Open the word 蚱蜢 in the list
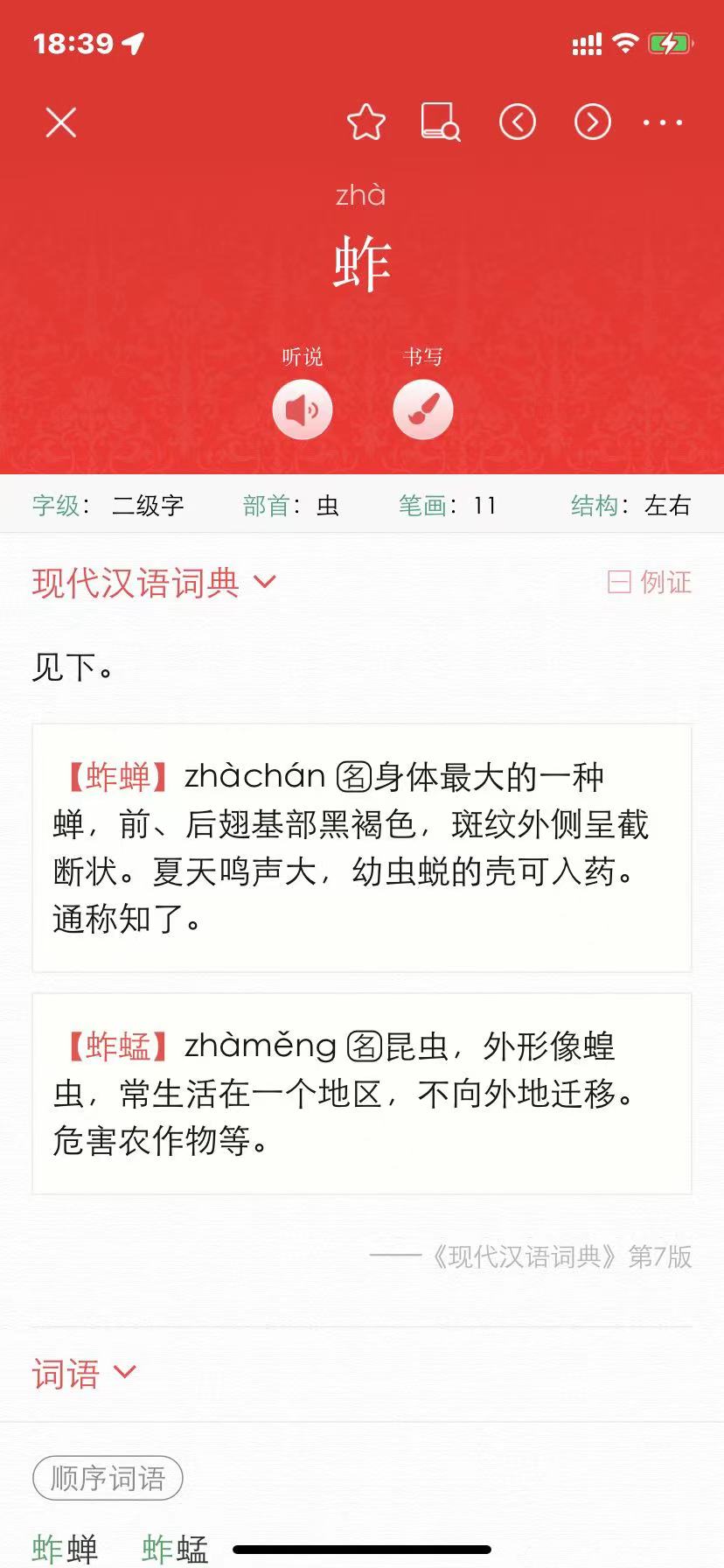Viewport: 724px width, 1568px height. pos(175,1549)
